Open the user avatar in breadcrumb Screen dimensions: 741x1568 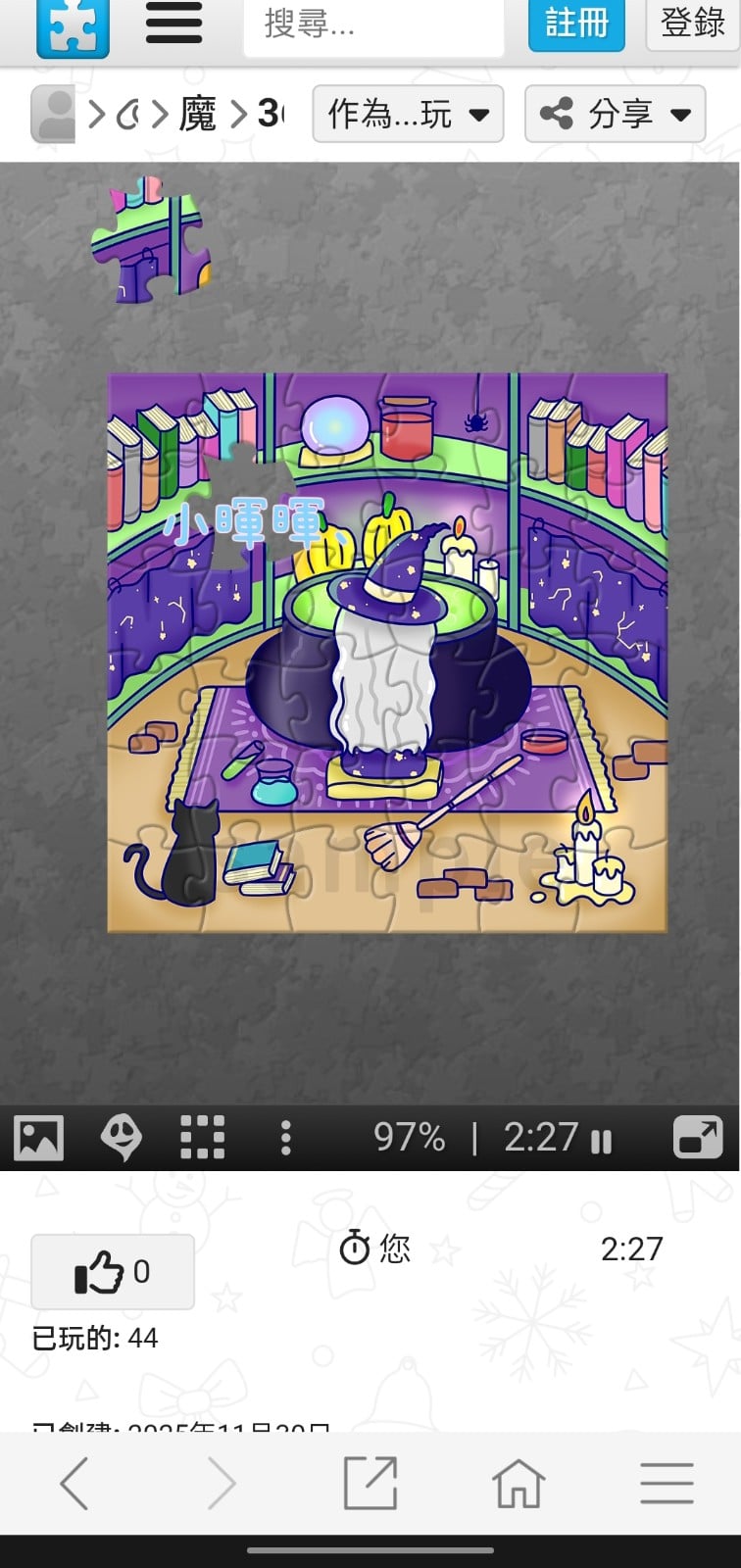point(54,115)
